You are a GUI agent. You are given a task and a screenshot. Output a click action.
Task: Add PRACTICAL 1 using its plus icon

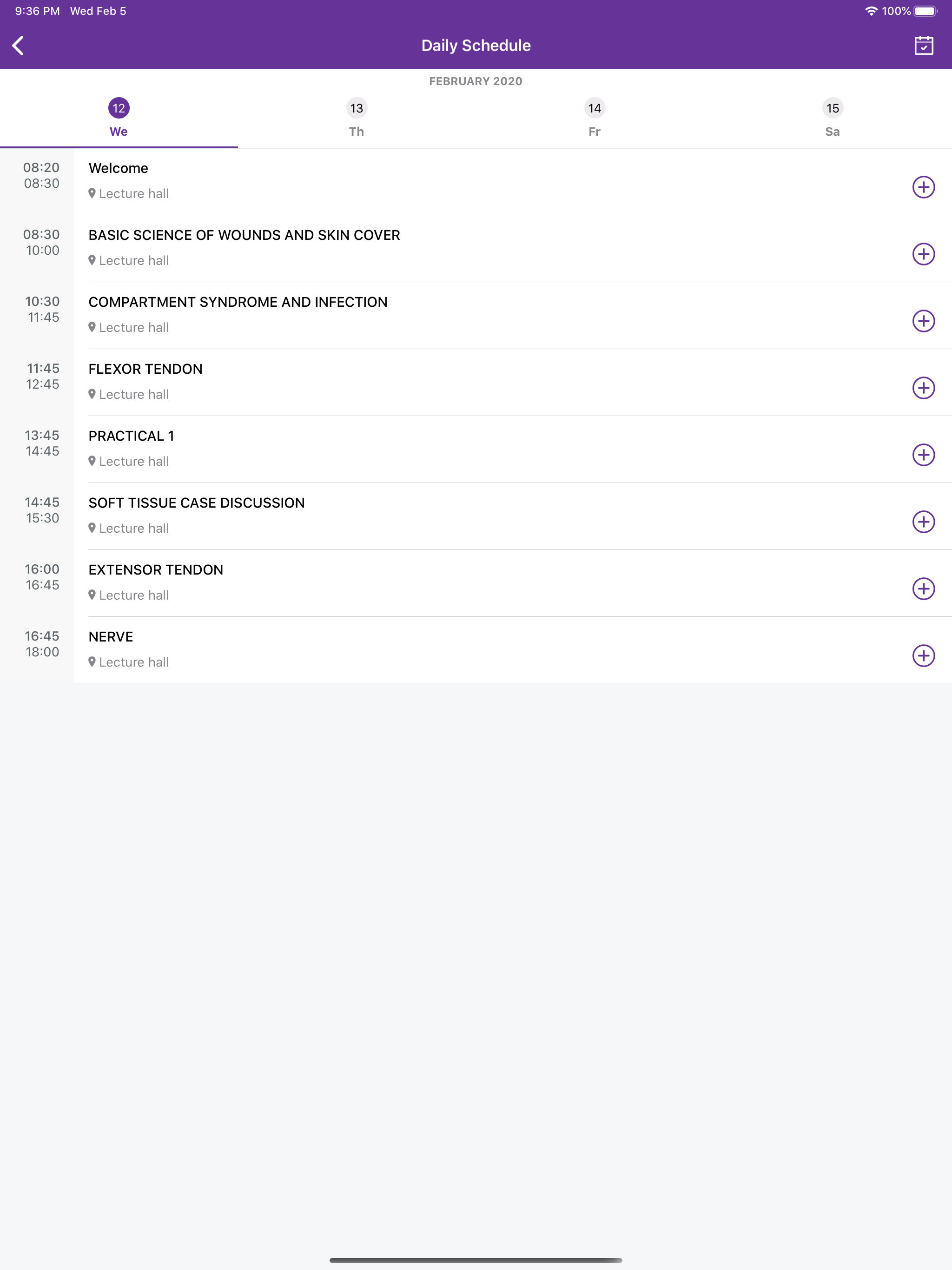click(924, 455)
